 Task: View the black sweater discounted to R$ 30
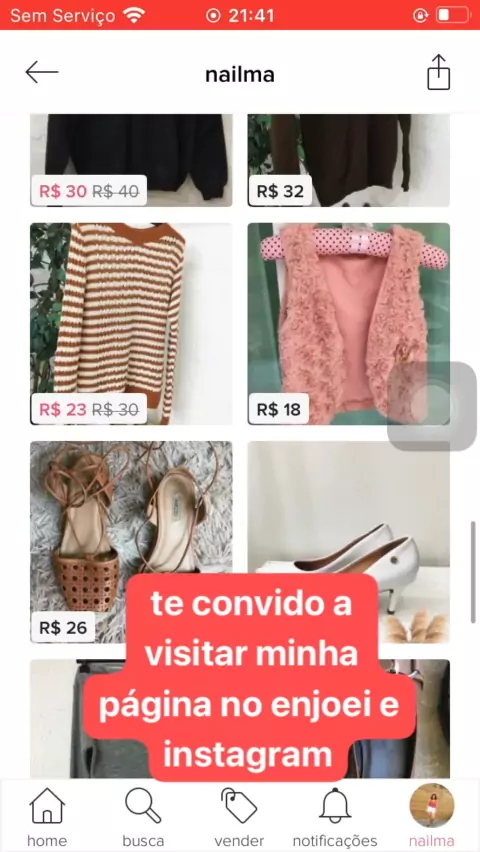tap(131, 160)
